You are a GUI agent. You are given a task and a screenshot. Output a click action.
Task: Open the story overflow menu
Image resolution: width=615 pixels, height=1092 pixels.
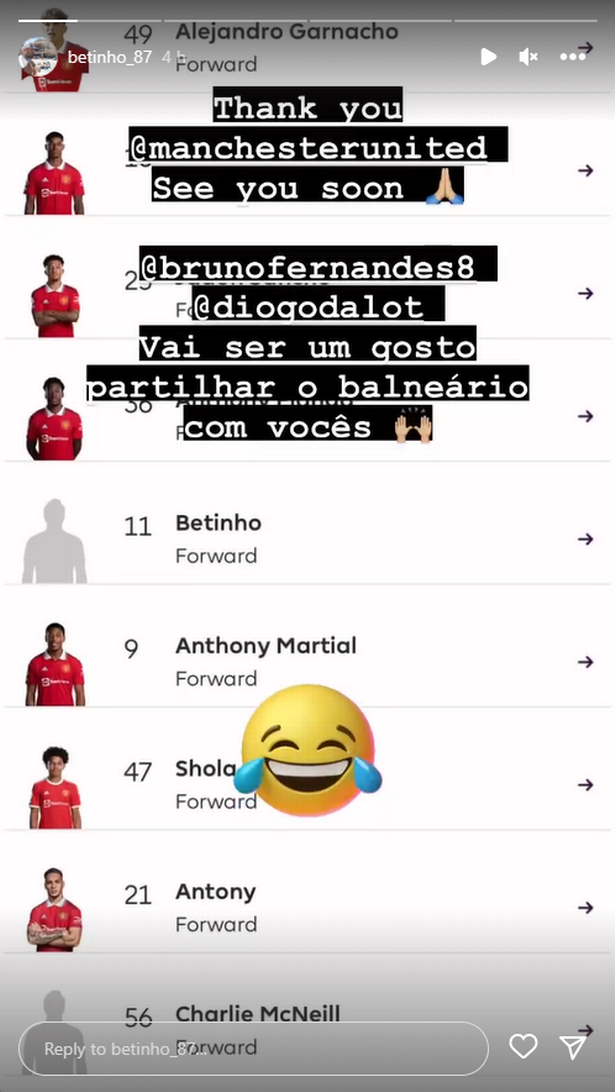click(x=573, y=57)
